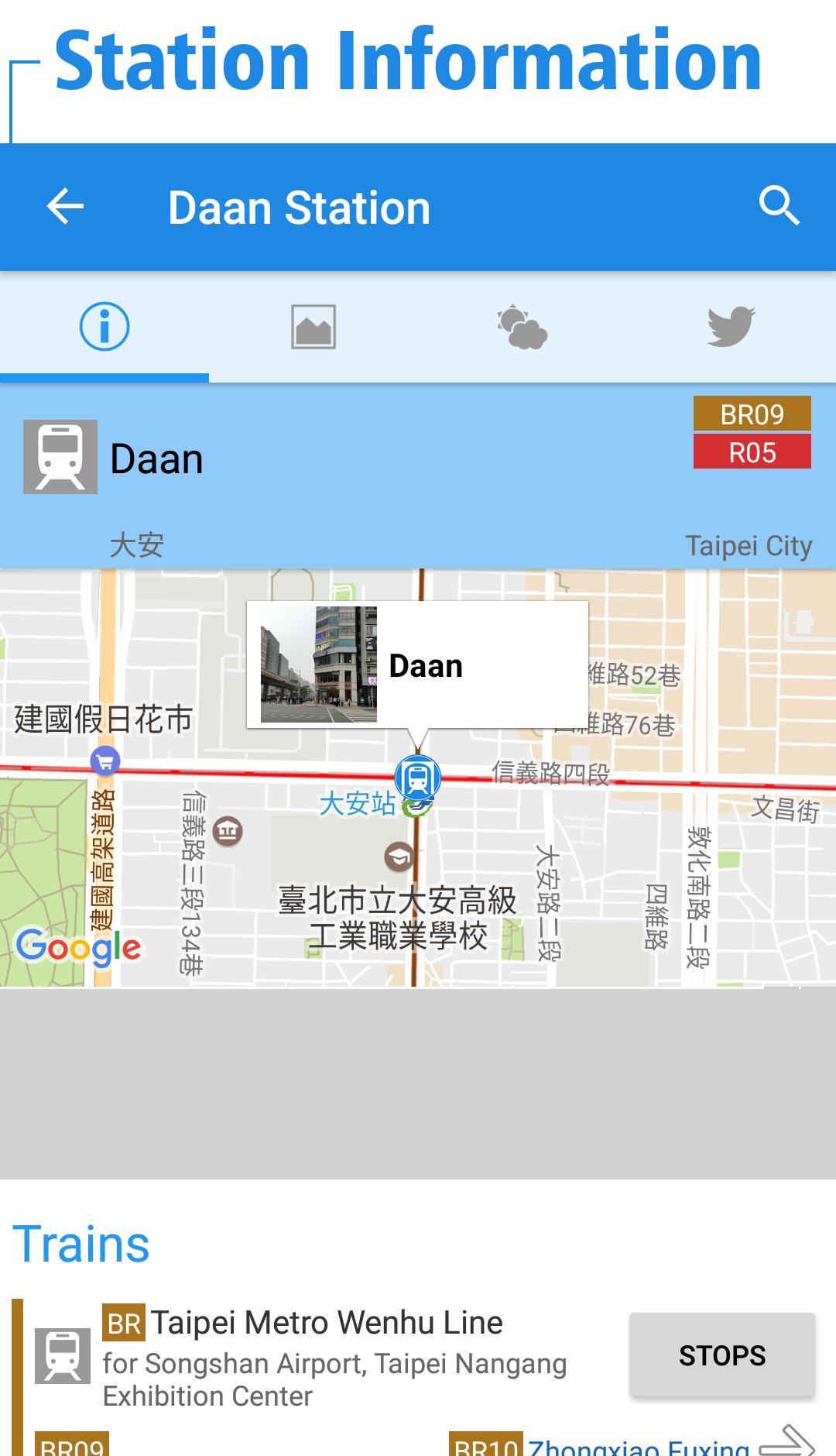Click the Google logo on the map

coord(81,945)
